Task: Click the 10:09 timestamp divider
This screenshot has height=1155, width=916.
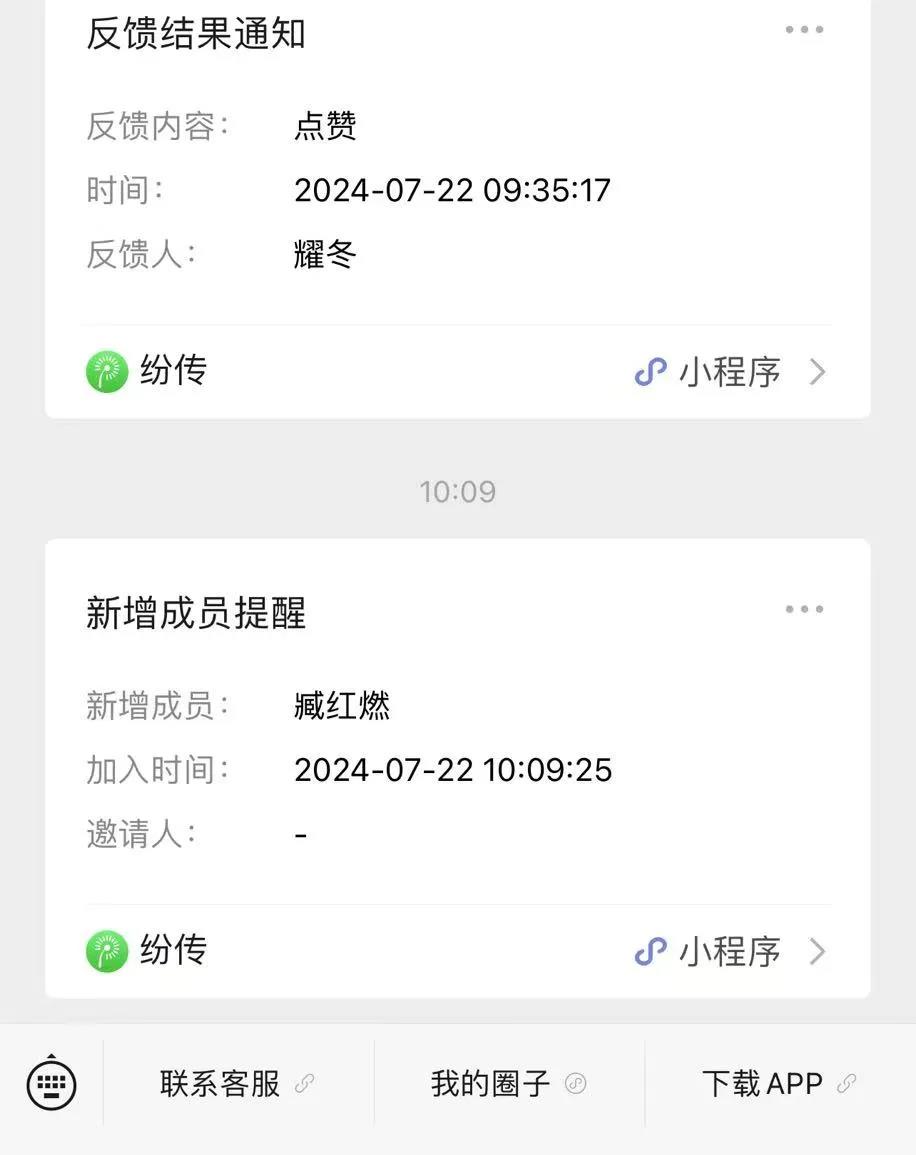Action: 458,490
